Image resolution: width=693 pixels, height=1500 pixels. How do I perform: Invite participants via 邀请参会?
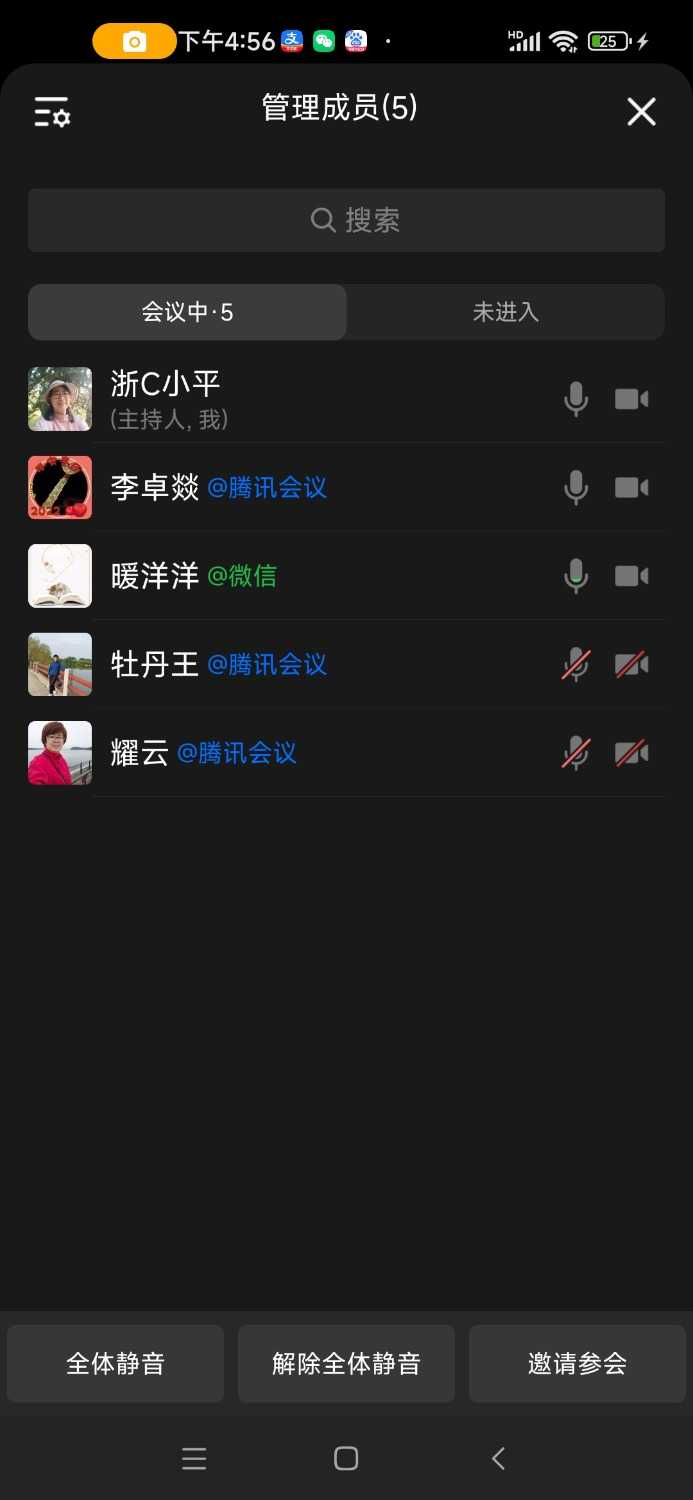click(x=577, y=1363)
